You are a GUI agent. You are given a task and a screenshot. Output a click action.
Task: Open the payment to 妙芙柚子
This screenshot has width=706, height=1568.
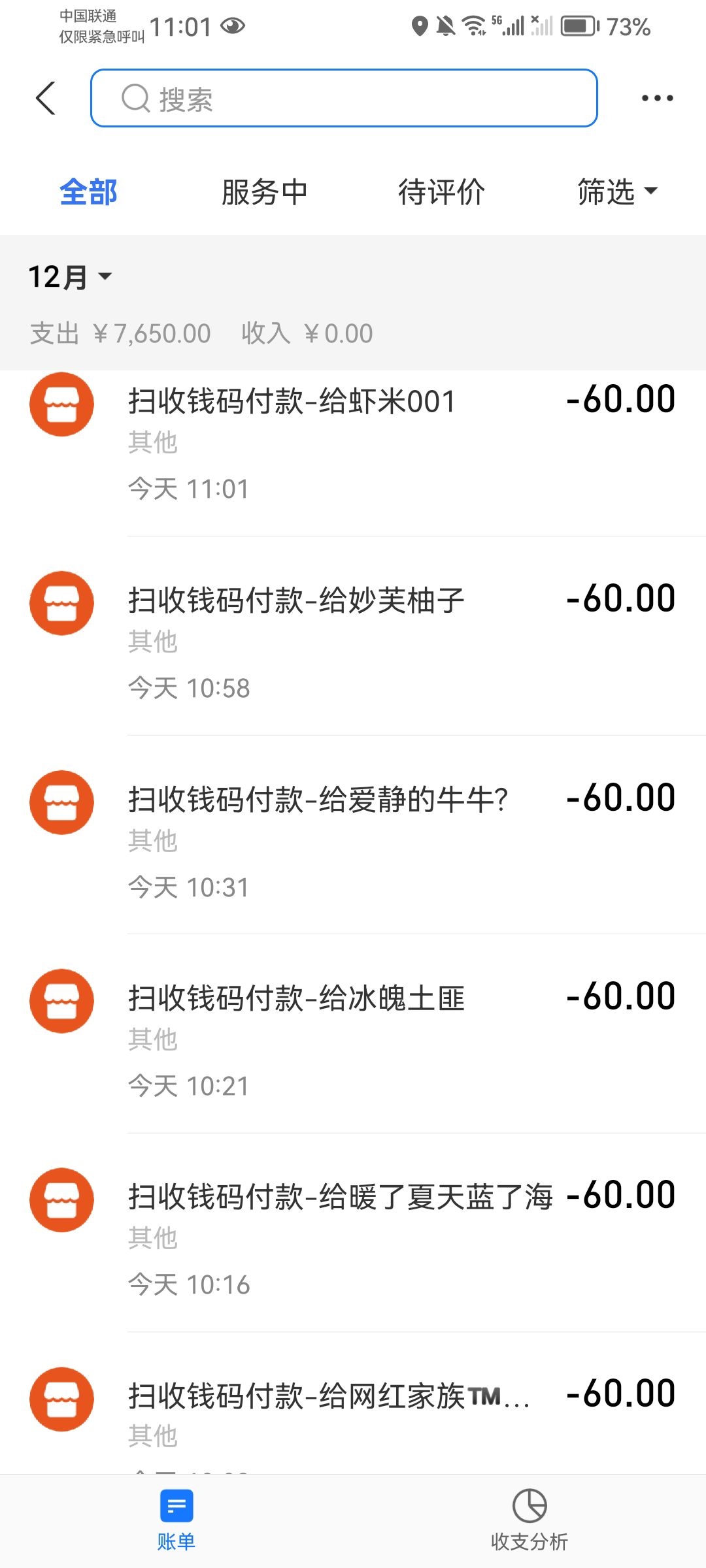(x=353, y=636)
